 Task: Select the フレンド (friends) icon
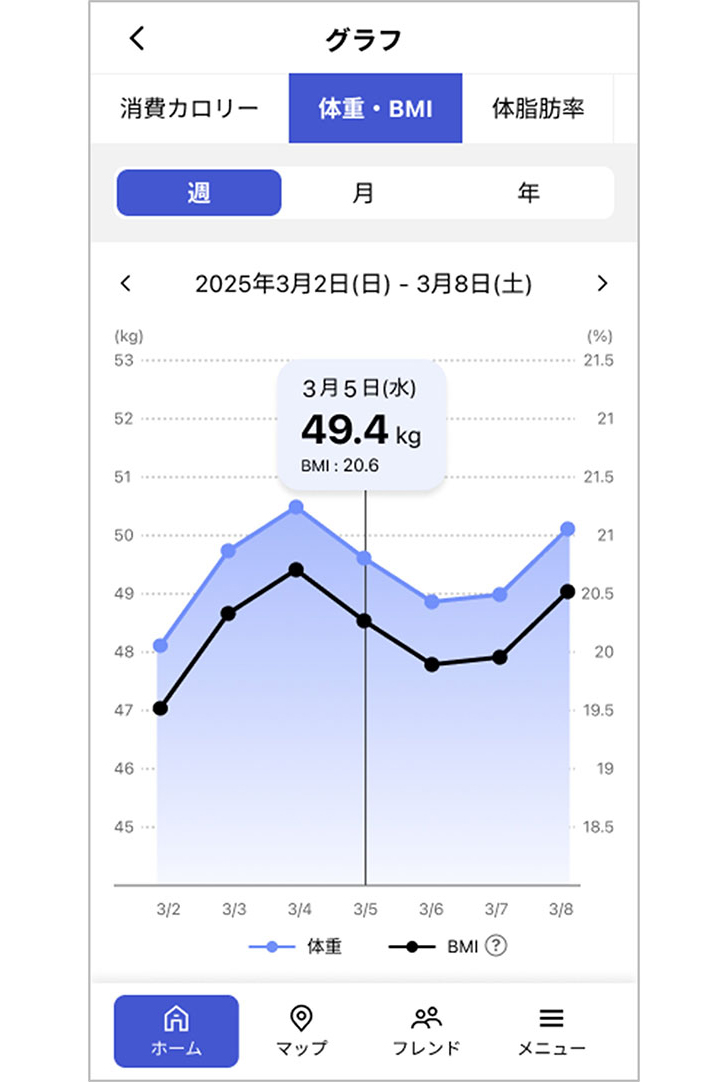tap(425, 1030)
